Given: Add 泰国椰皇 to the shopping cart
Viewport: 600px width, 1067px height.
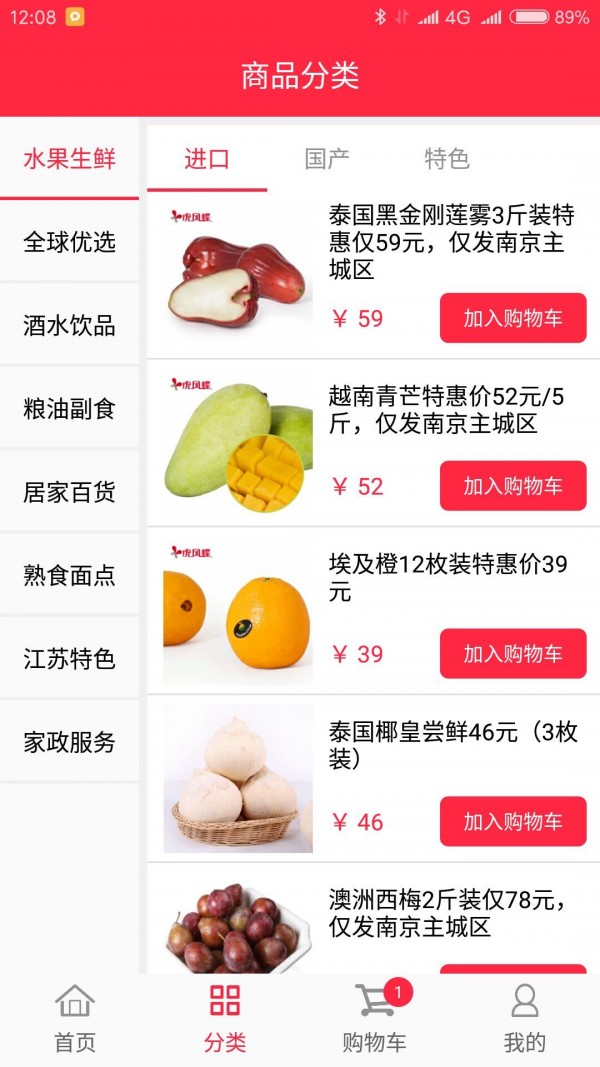Looking at the screenshot, I should pyautogui.click(x=513, y=822).
